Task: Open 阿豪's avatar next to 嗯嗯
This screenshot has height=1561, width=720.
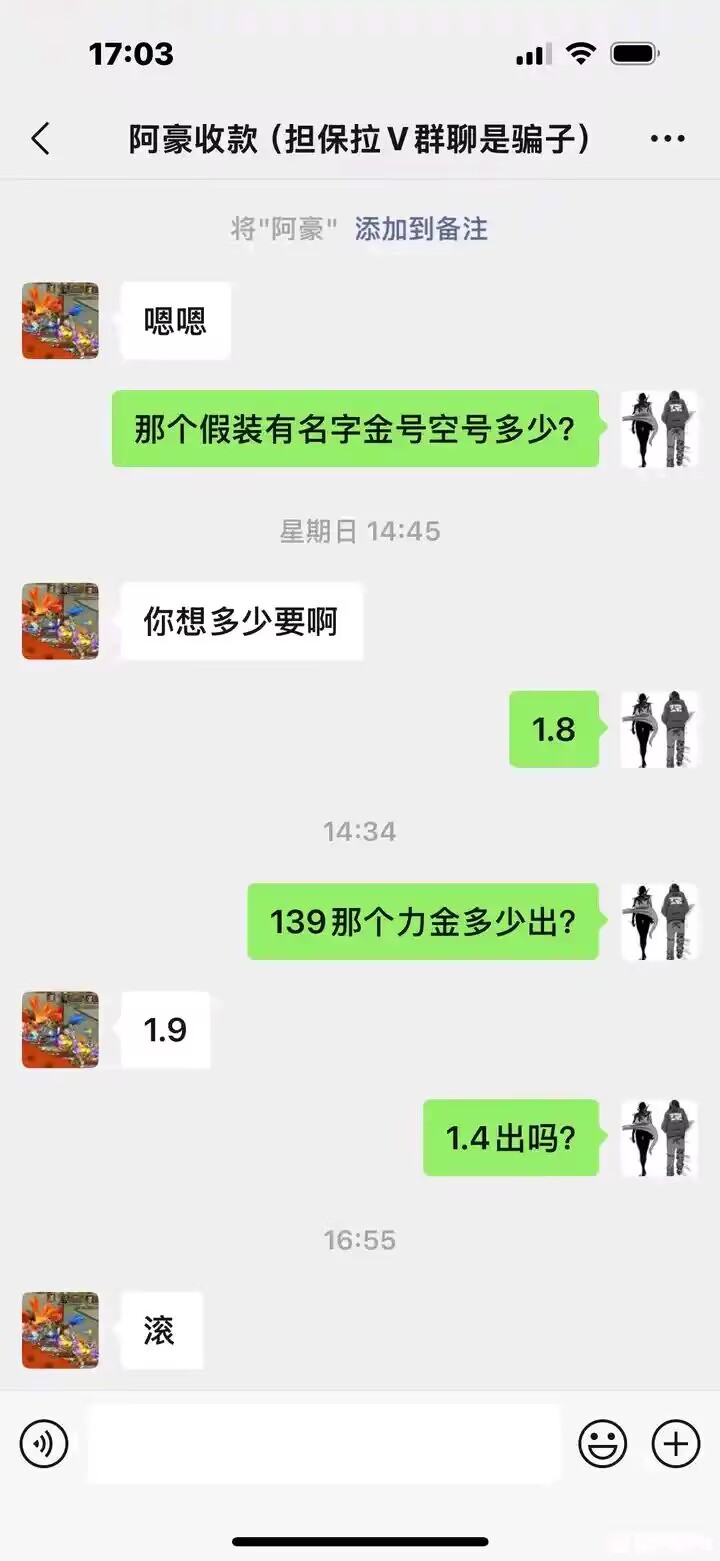Action: click(x=60, y=321)
